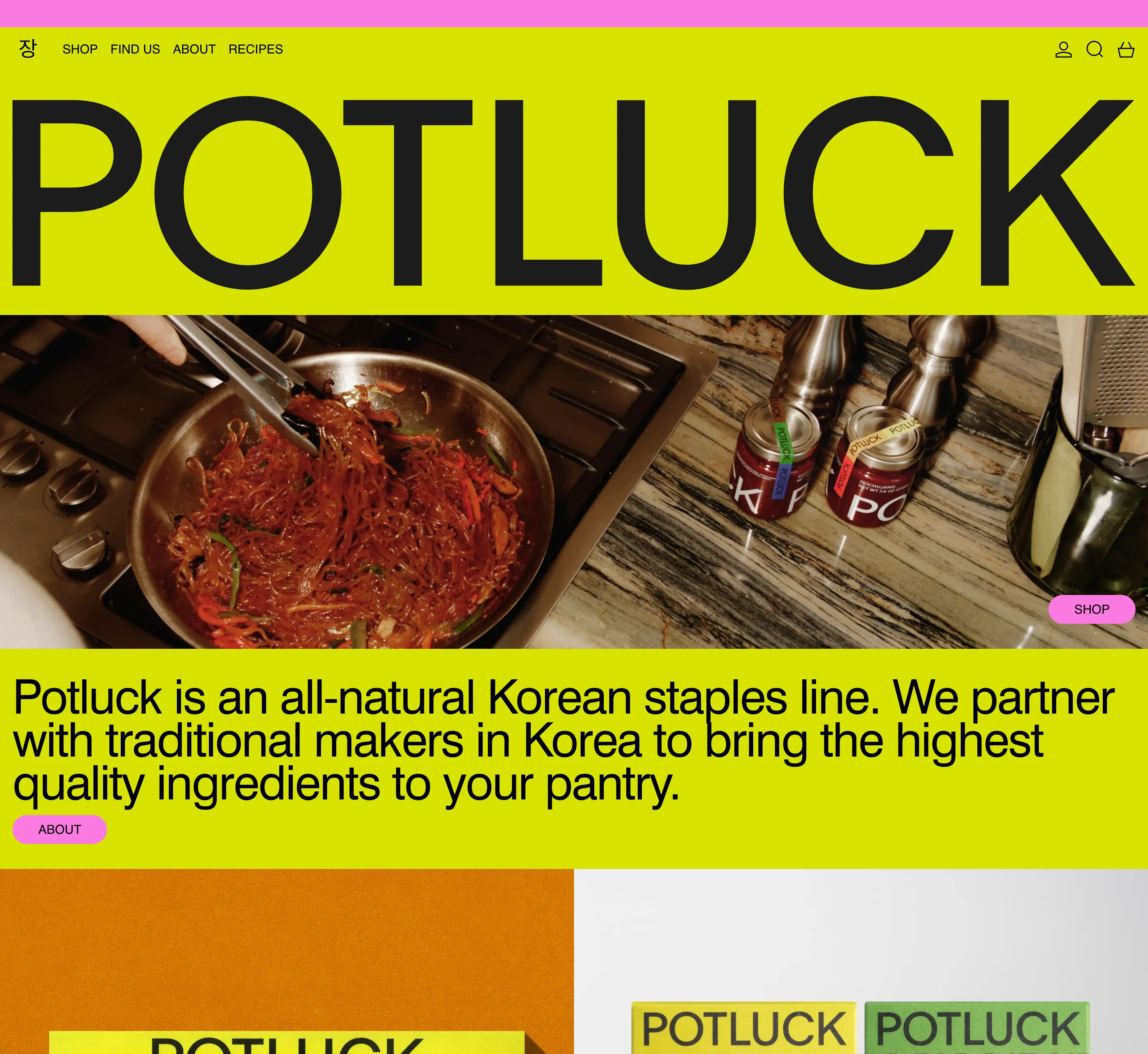The height and width of the screenshot is (1054, 1148).
Task: Tap the pink SHOP button on the photo
Action: pos(1091,609)
